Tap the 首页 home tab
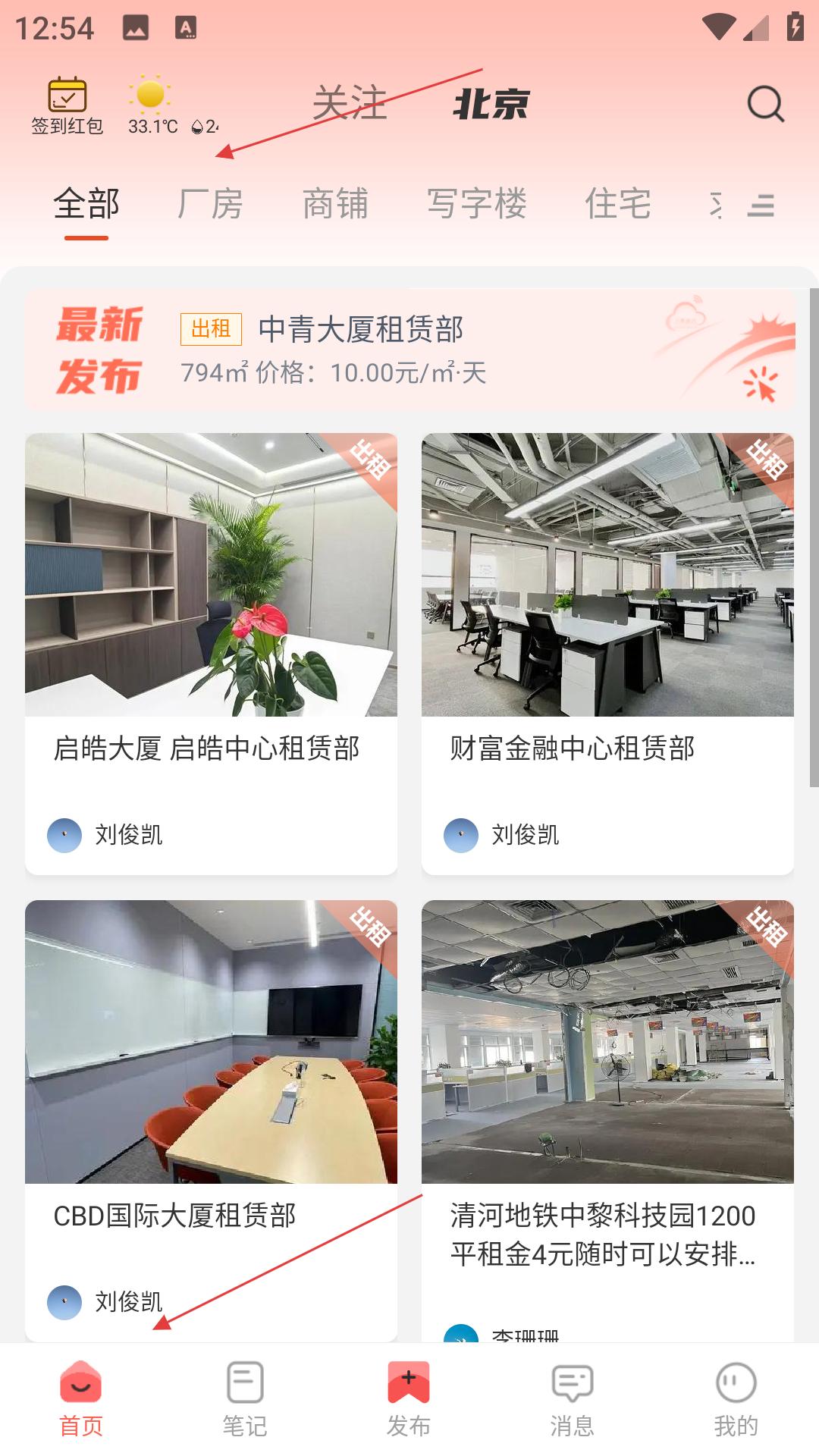 (81, 1399)
